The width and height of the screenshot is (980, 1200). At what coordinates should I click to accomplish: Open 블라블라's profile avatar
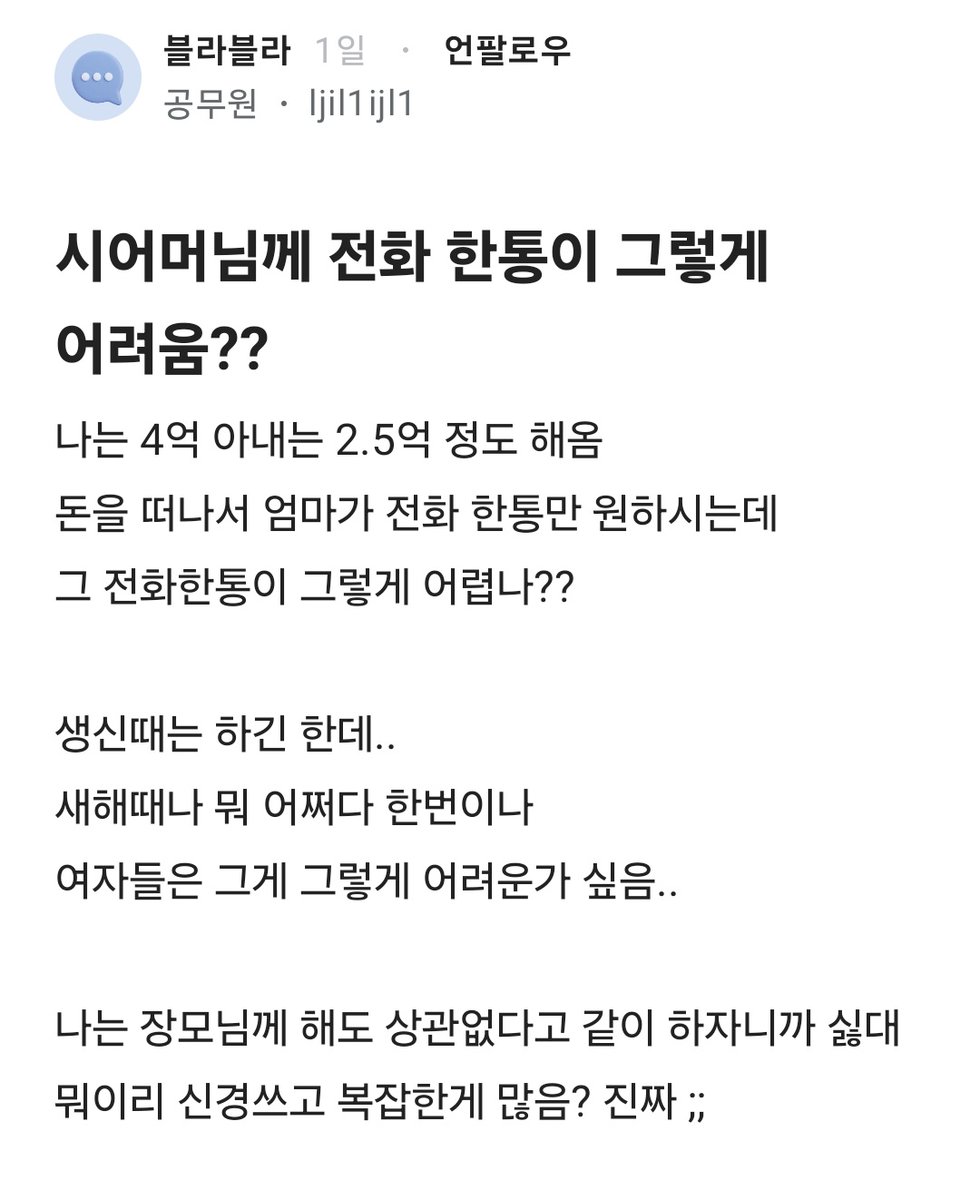point(98,78)
